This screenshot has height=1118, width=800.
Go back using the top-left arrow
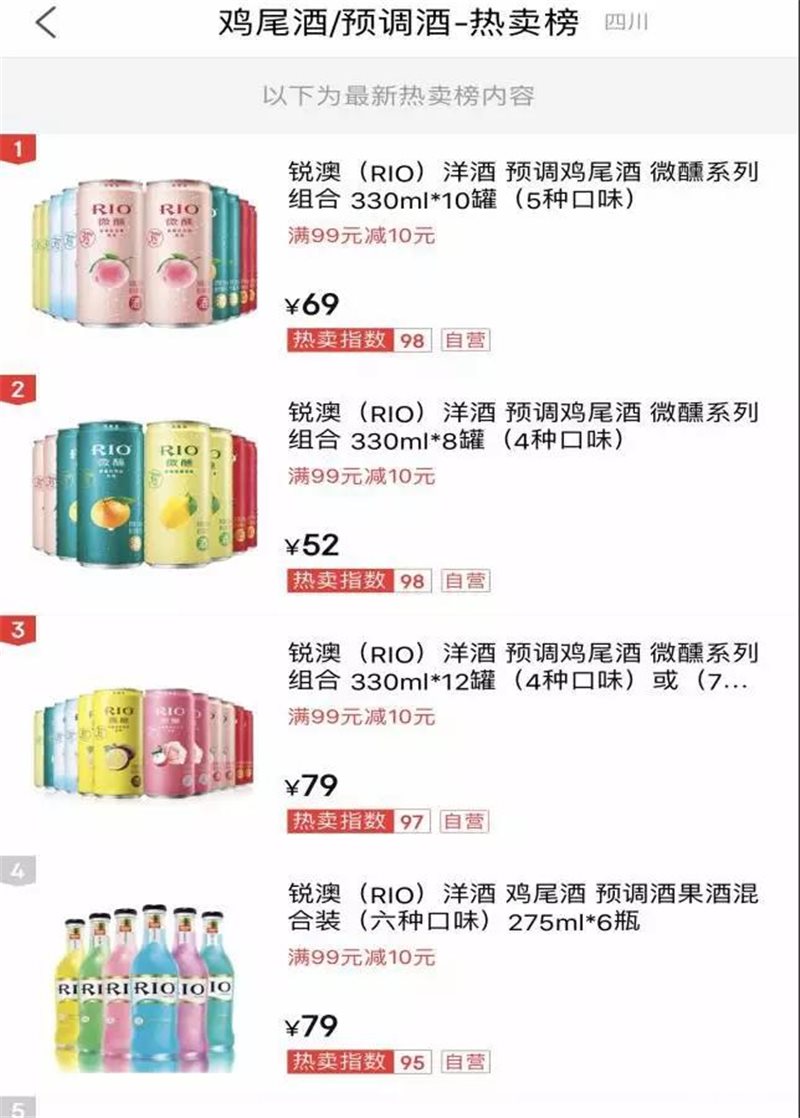click(x=45, y=24)
